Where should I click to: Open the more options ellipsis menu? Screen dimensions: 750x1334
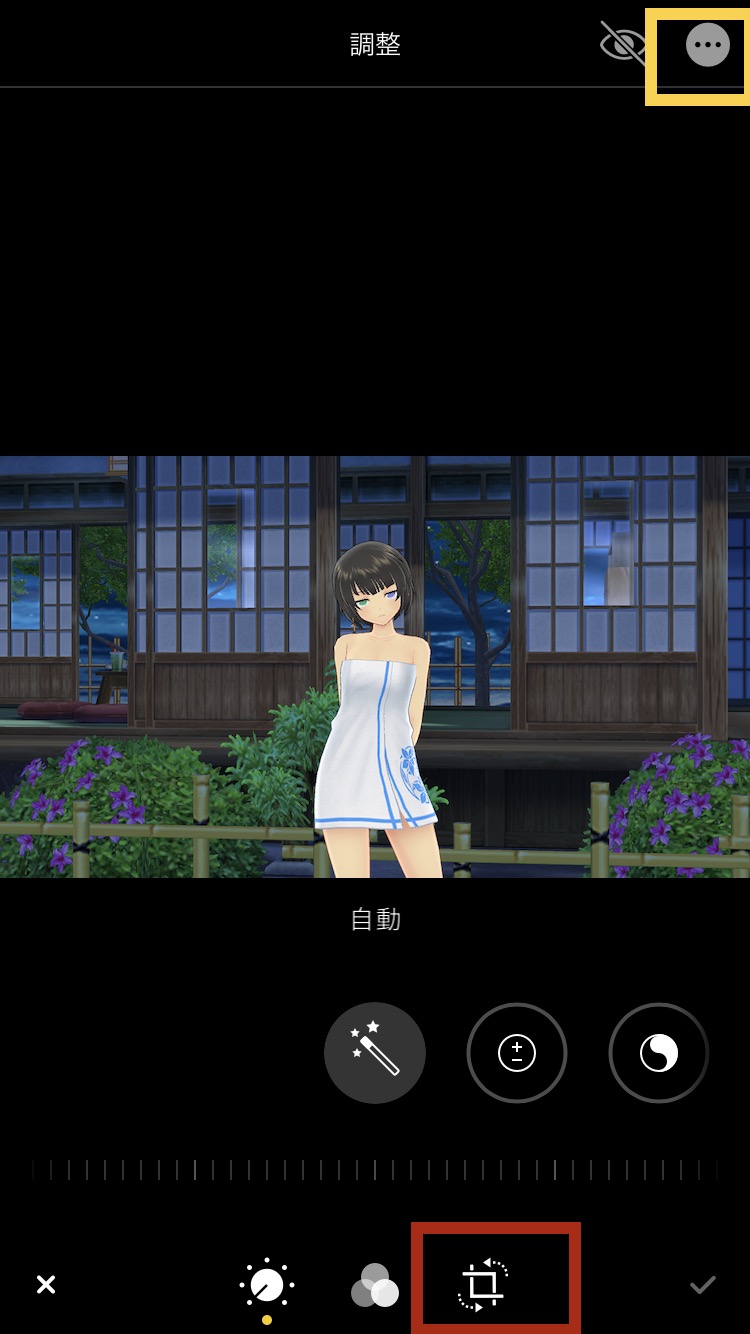point(708,46)
